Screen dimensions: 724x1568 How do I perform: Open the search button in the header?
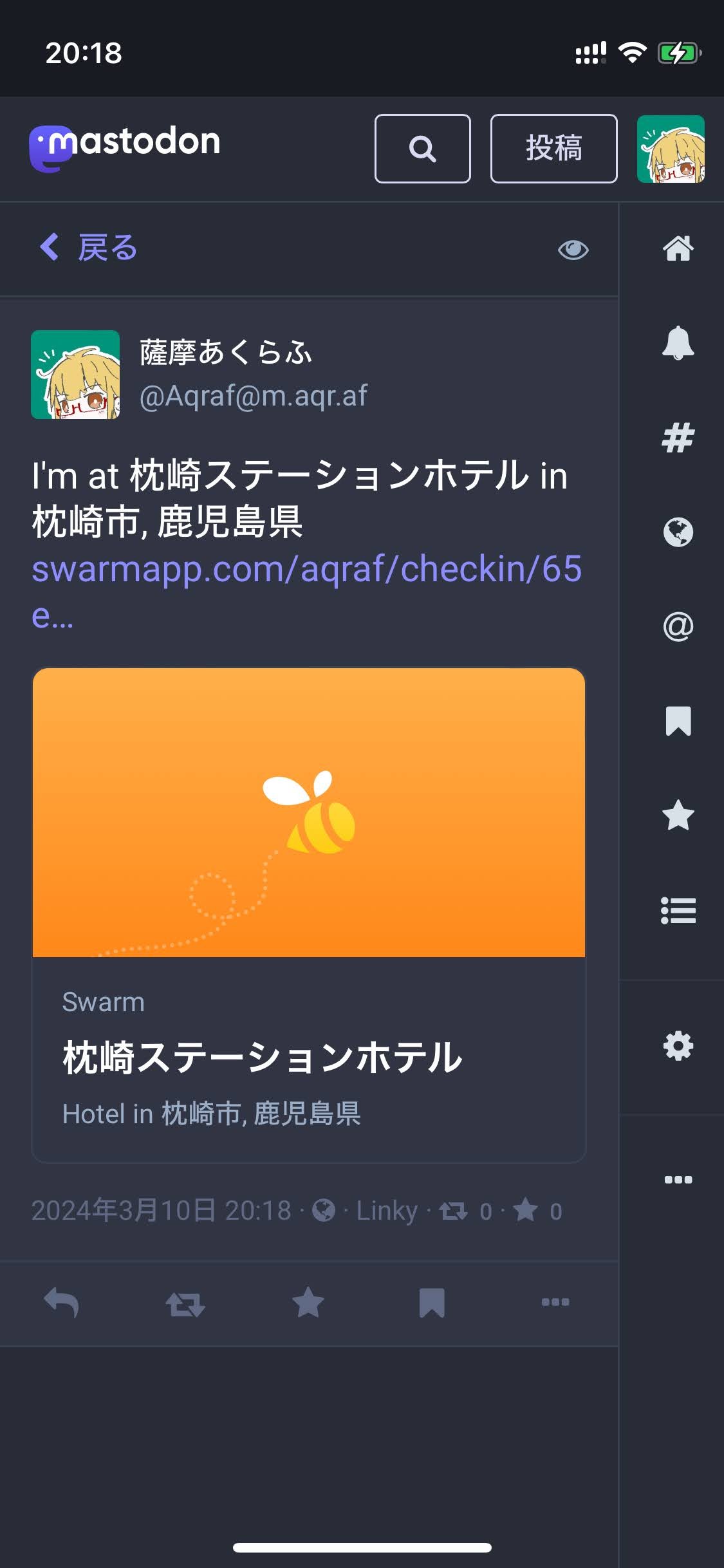(x=422, y=149)
